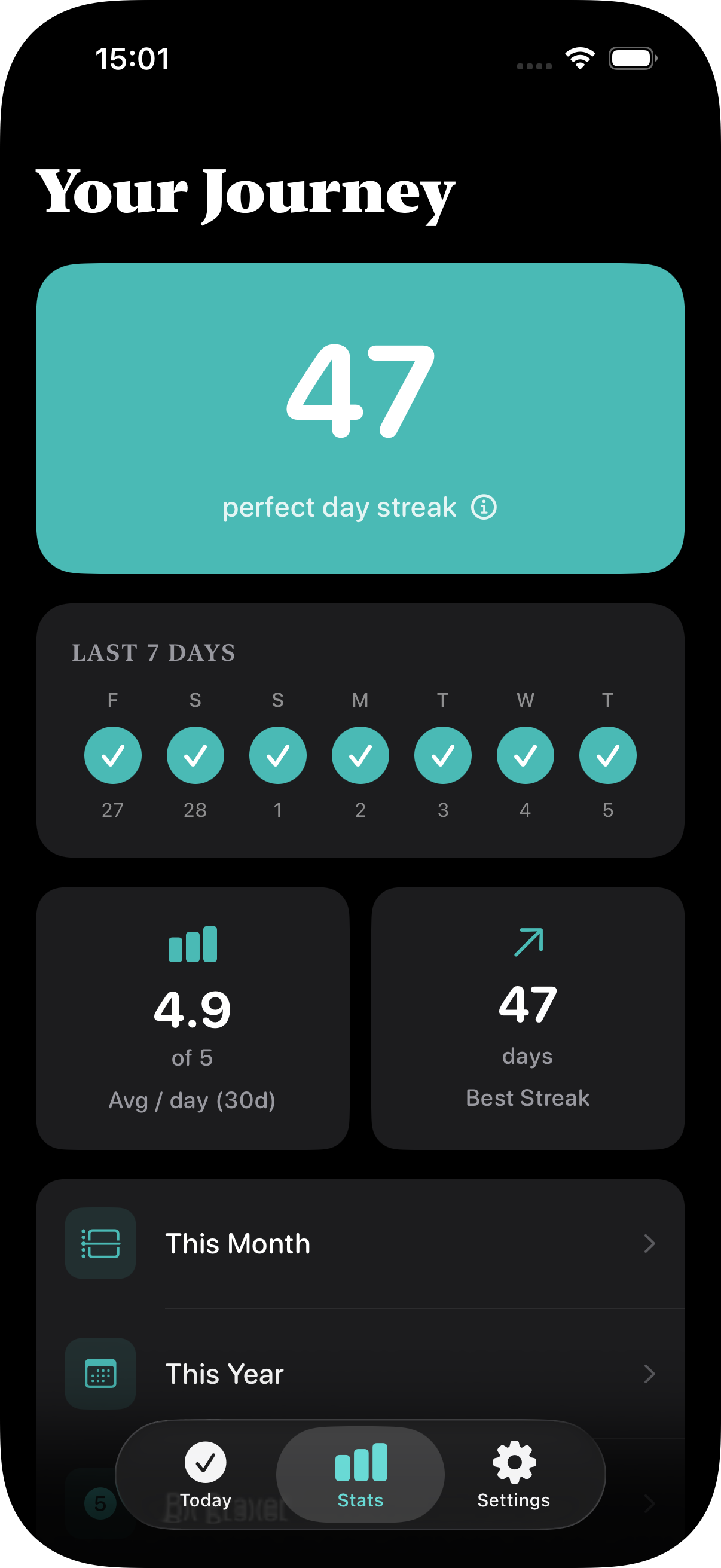Open the perfect day streak info icon
The image size is (721, 1568).
click(x=484, y=507)
